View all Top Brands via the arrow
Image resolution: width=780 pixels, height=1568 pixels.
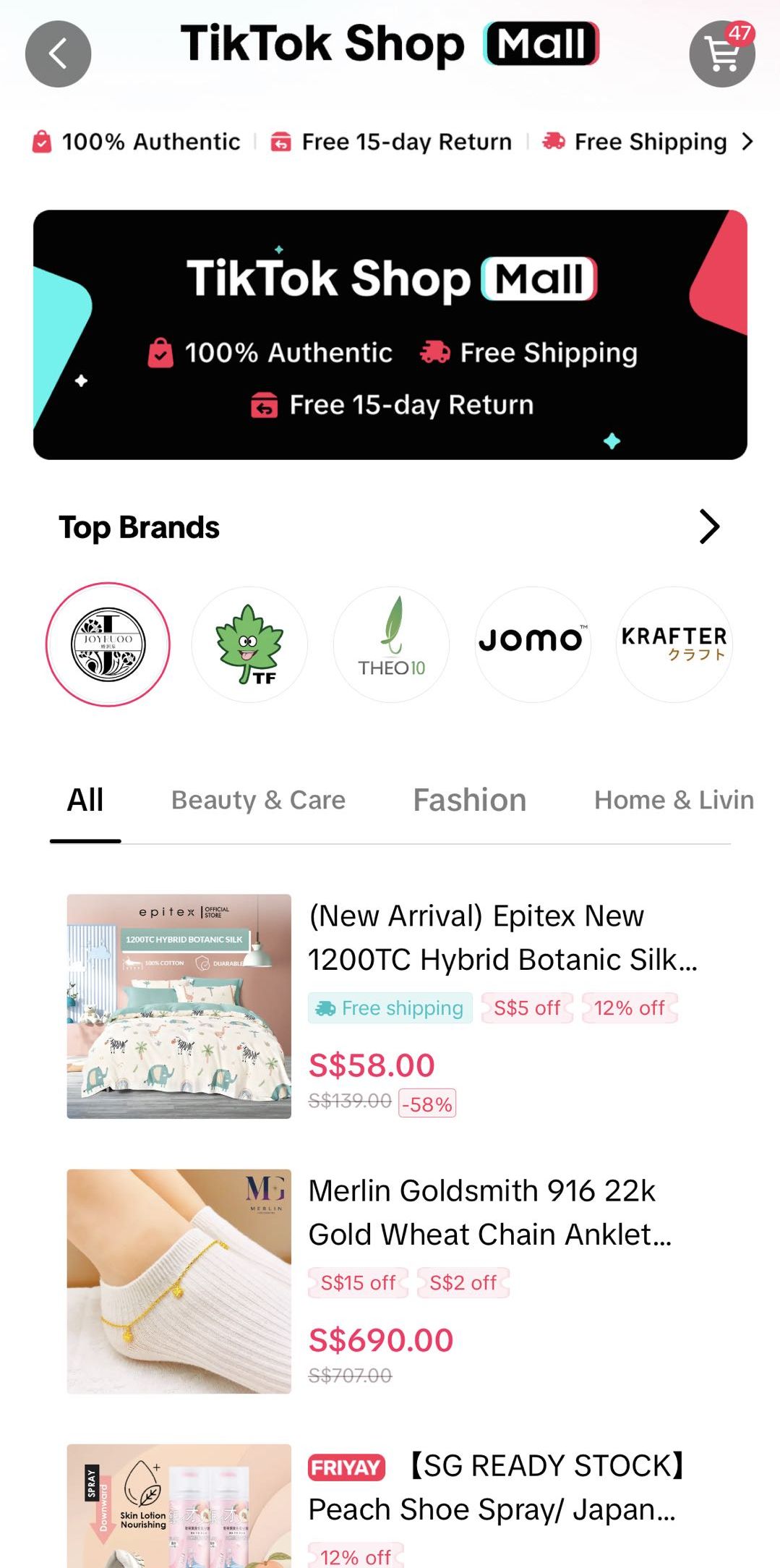[x=709, y=527]
